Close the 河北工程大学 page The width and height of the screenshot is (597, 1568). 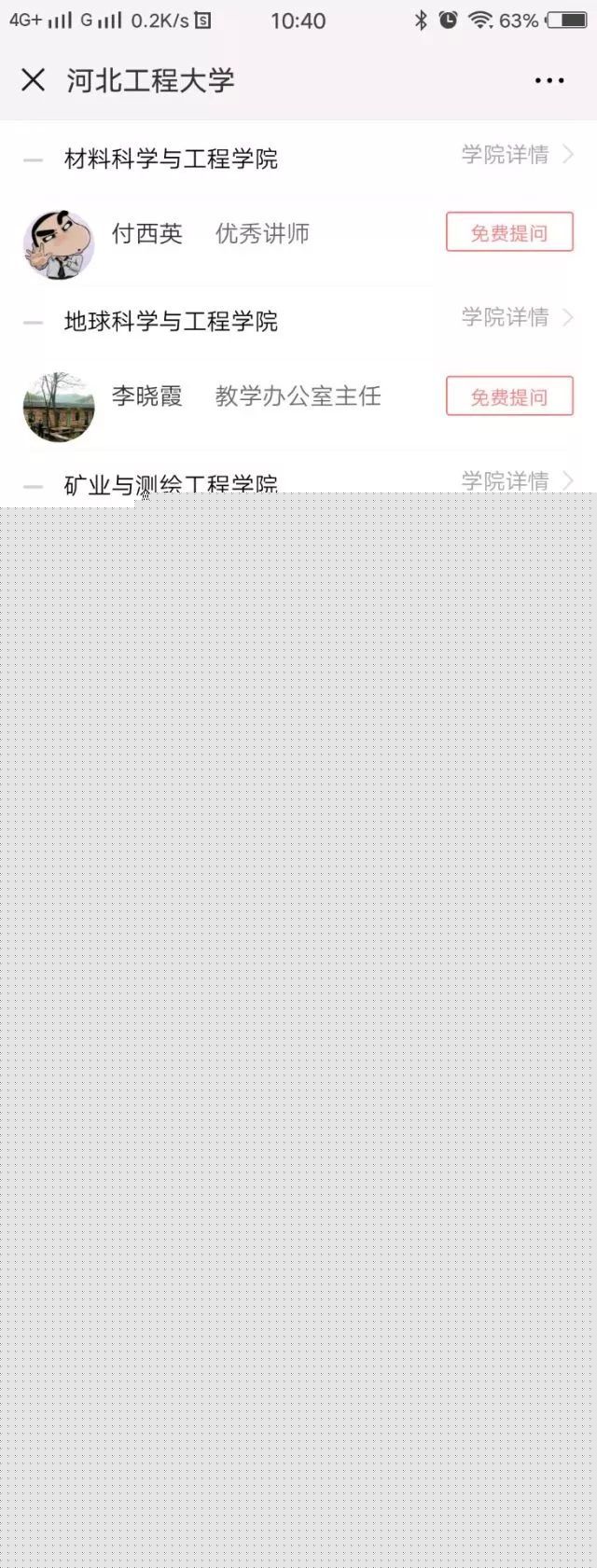coord(33,80)
